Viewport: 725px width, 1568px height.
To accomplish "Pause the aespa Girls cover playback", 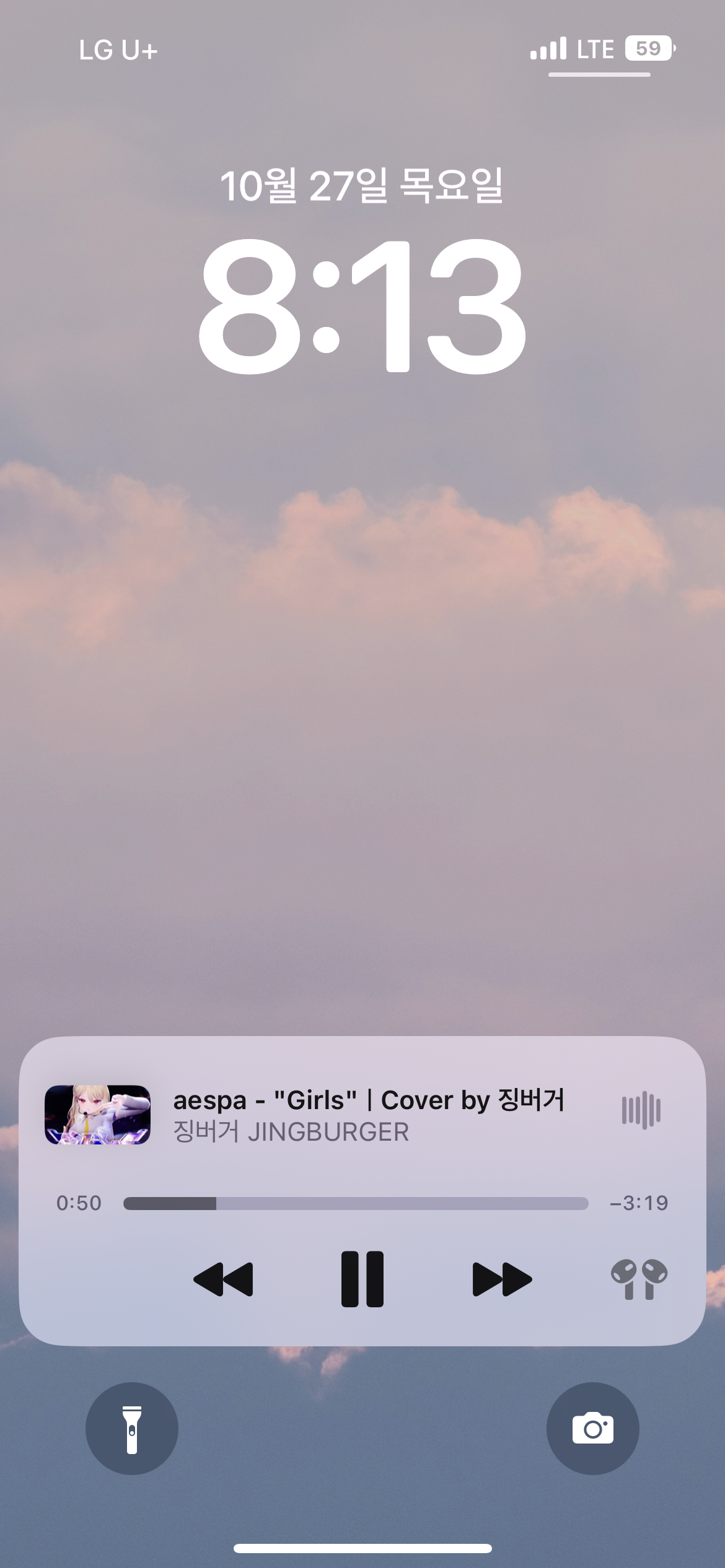I will (x=362, y=1279).
